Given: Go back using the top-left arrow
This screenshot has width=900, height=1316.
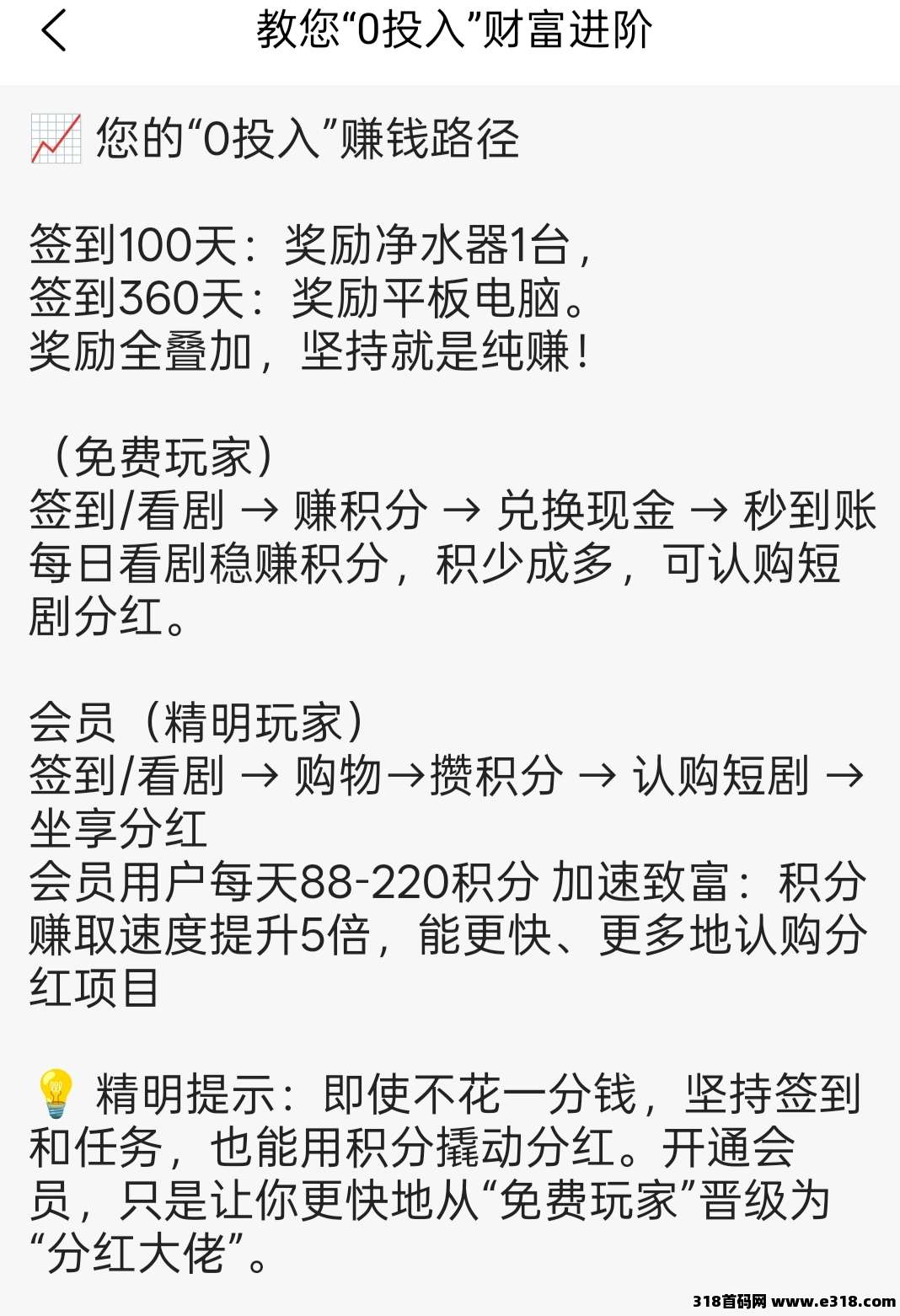Looking at the screenshot, I should point(53,31).
